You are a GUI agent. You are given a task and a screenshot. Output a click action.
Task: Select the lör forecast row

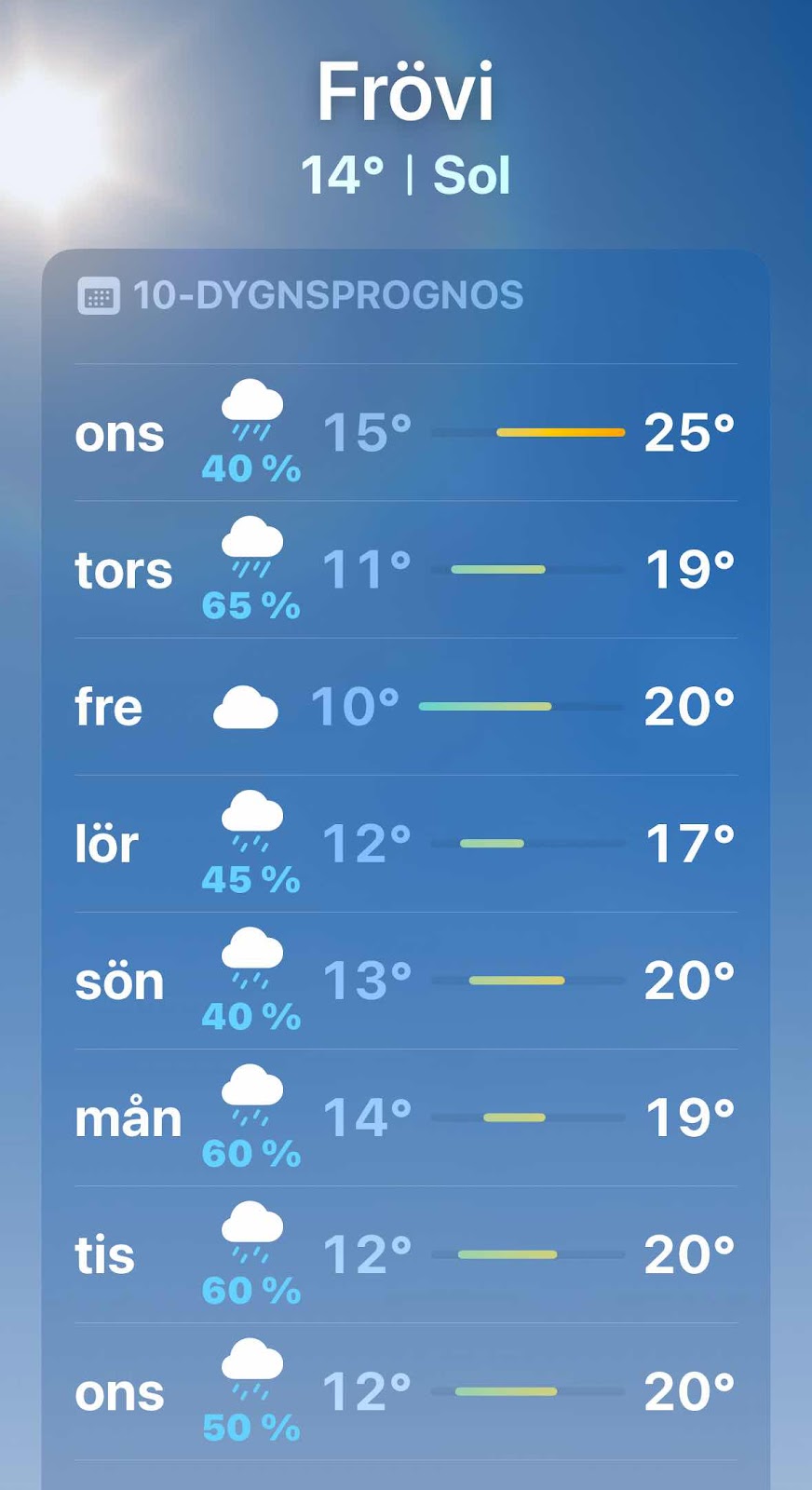click(x=405, y=844)
